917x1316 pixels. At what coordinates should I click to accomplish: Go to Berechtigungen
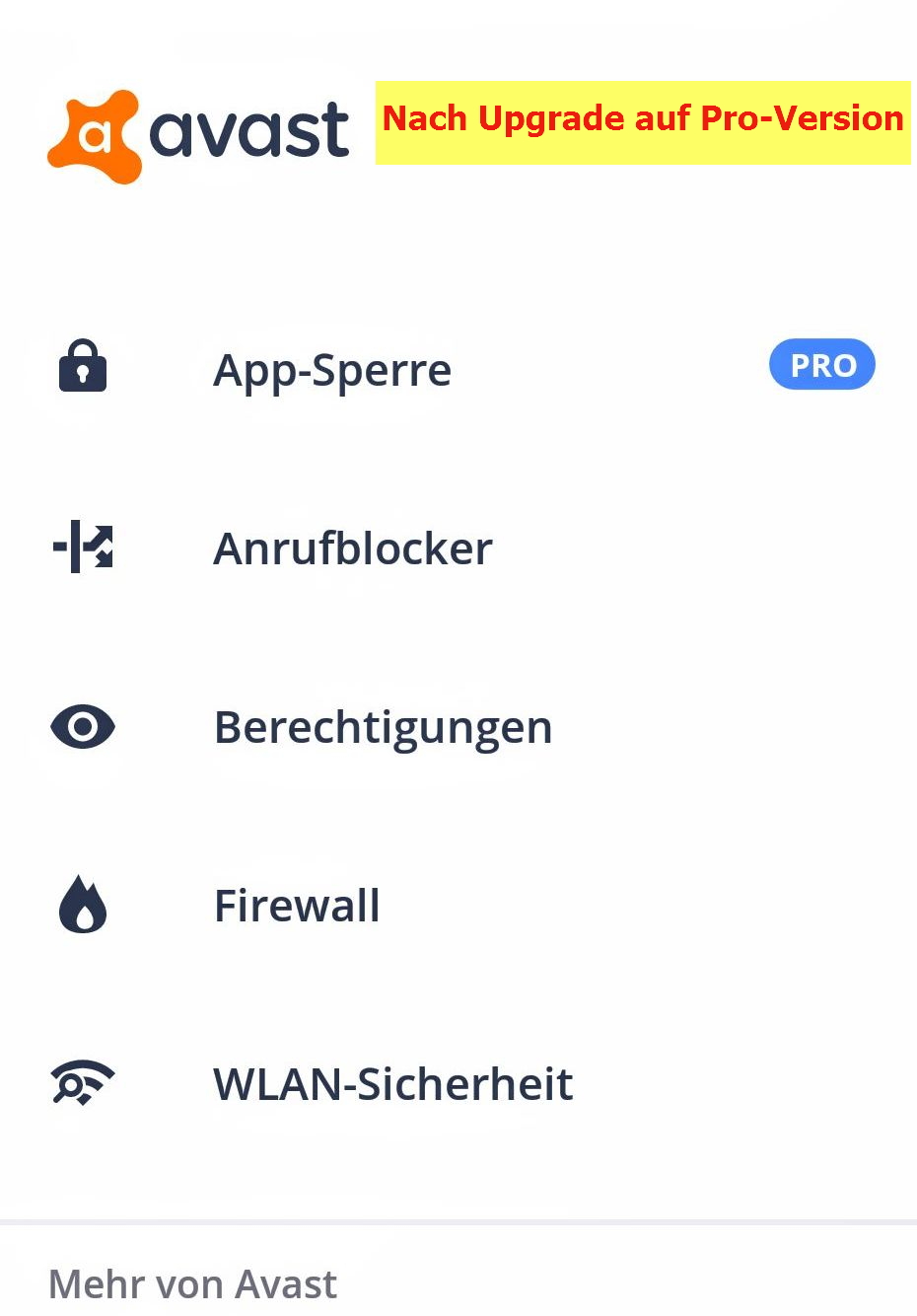383,728
